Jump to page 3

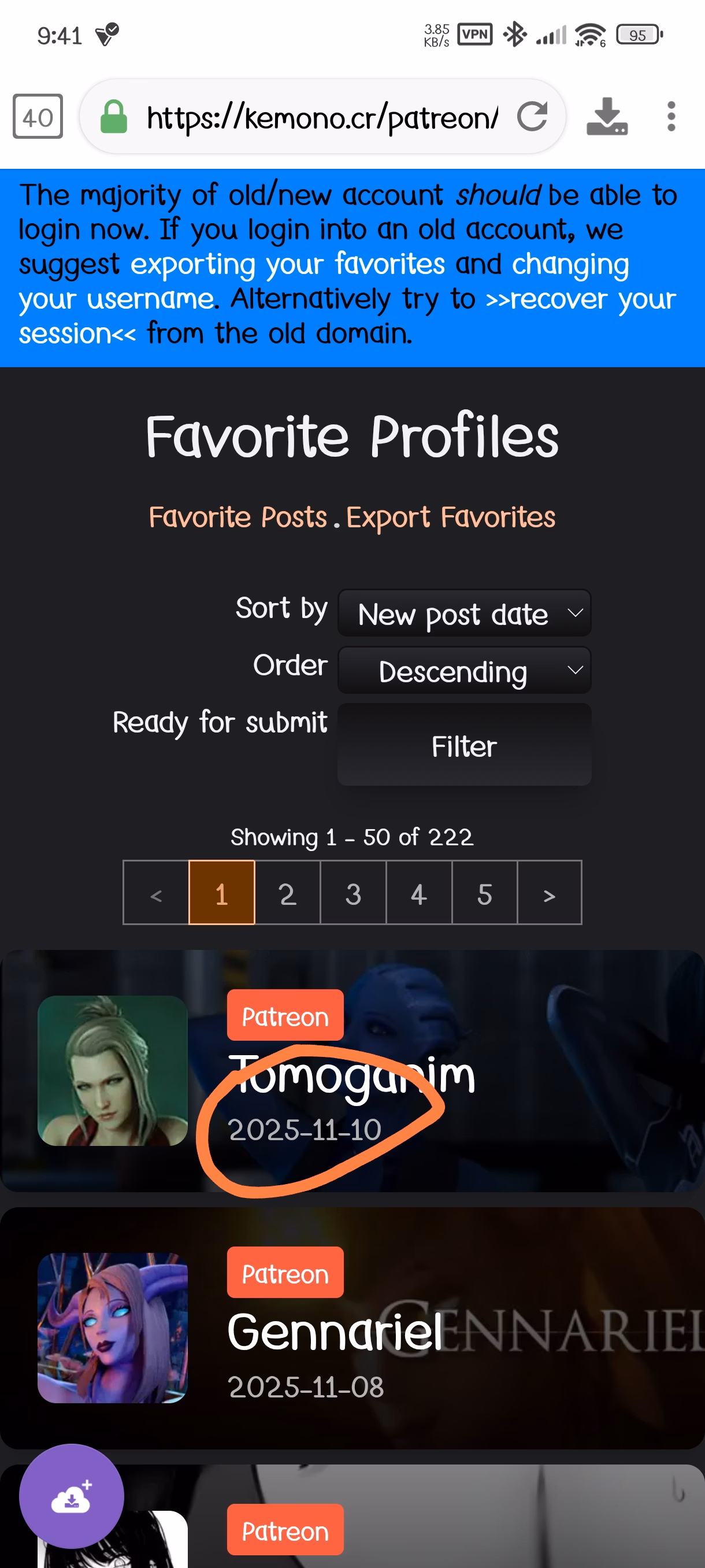click(353, 893)
